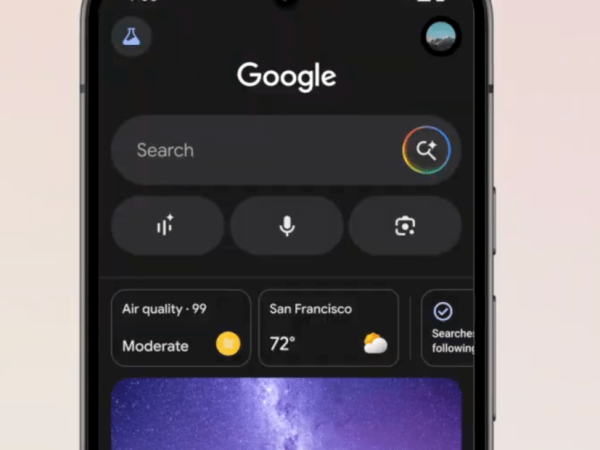Open the Search Labs flask icon
This screenshot has width=600, height=450.
pyautogui.click(x=131, y=37)
